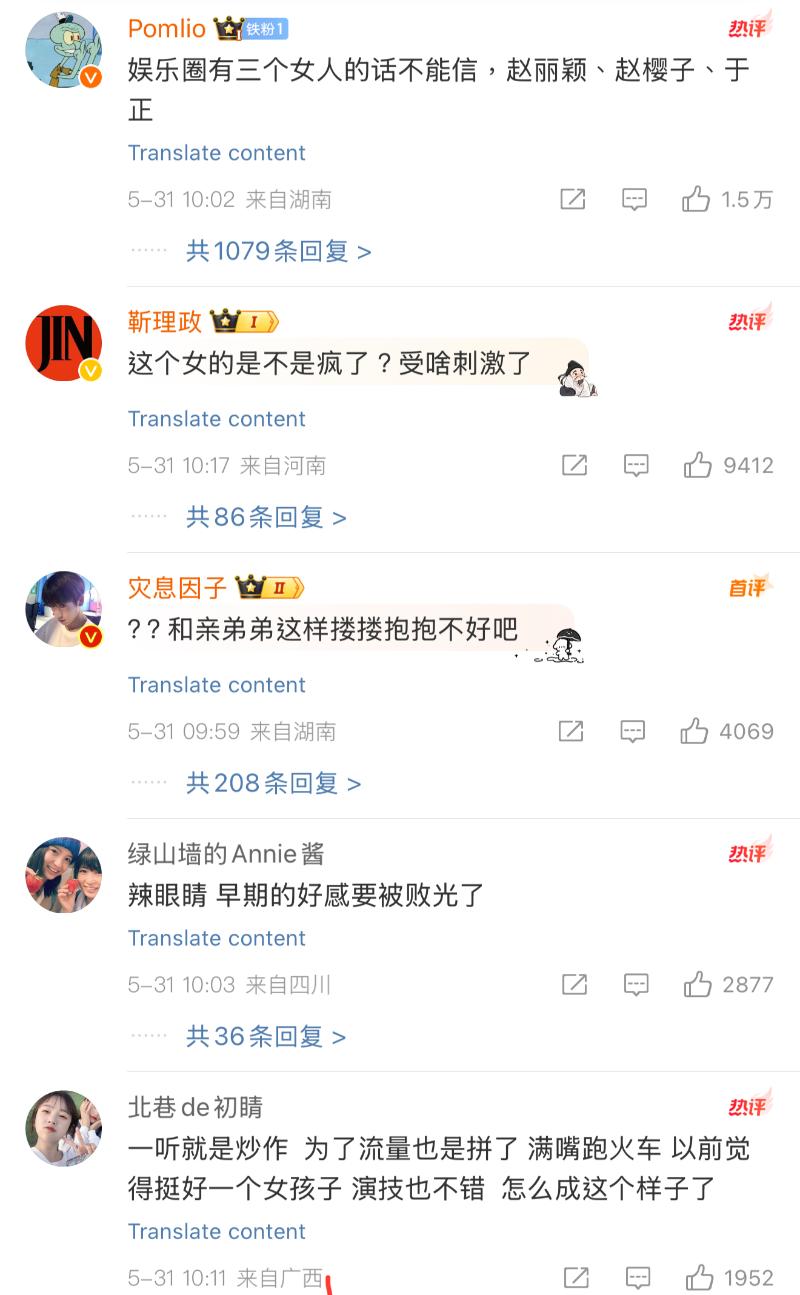Share Pomlio's comment
Screen dimensions: 800x1295
(x=573, y=199)
